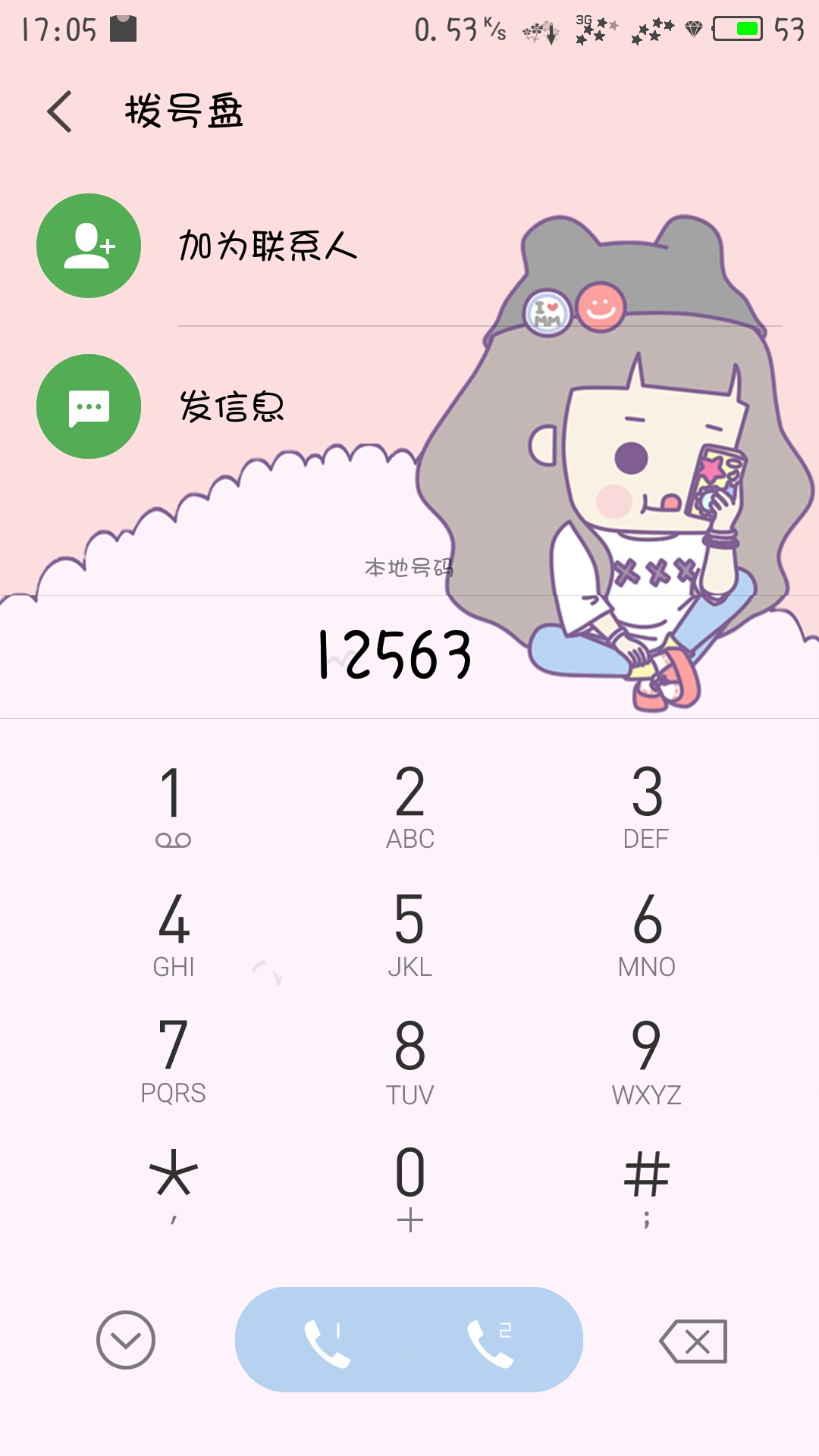819x1456 pixels.
Task: Tap the 2 ABC key
Action: 409,805
